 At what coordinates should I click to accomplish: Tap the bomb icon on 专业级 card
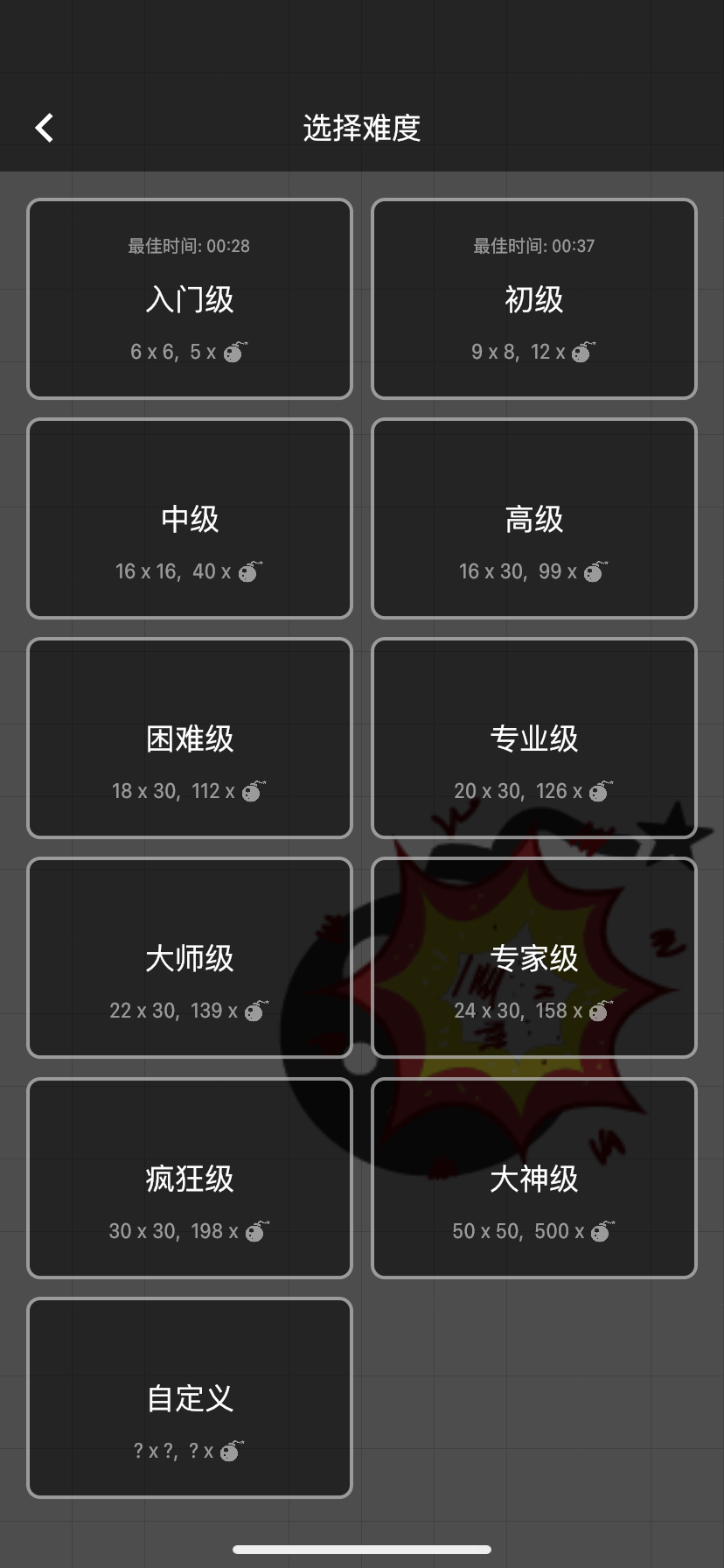599,791
